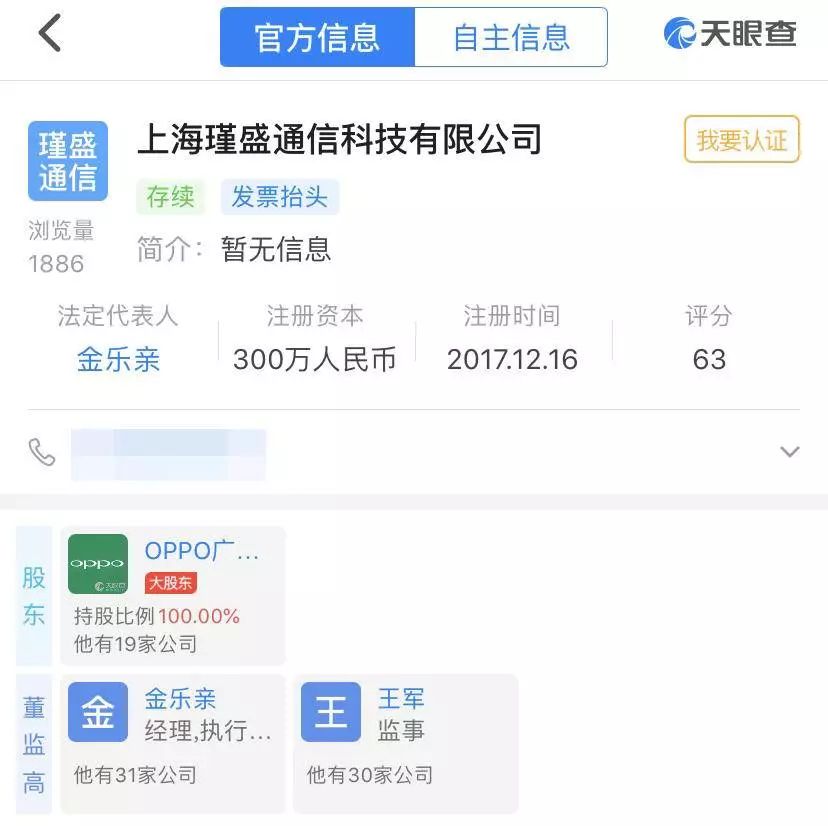Open the OPPO广东 shareholder card

click(173, 595)
